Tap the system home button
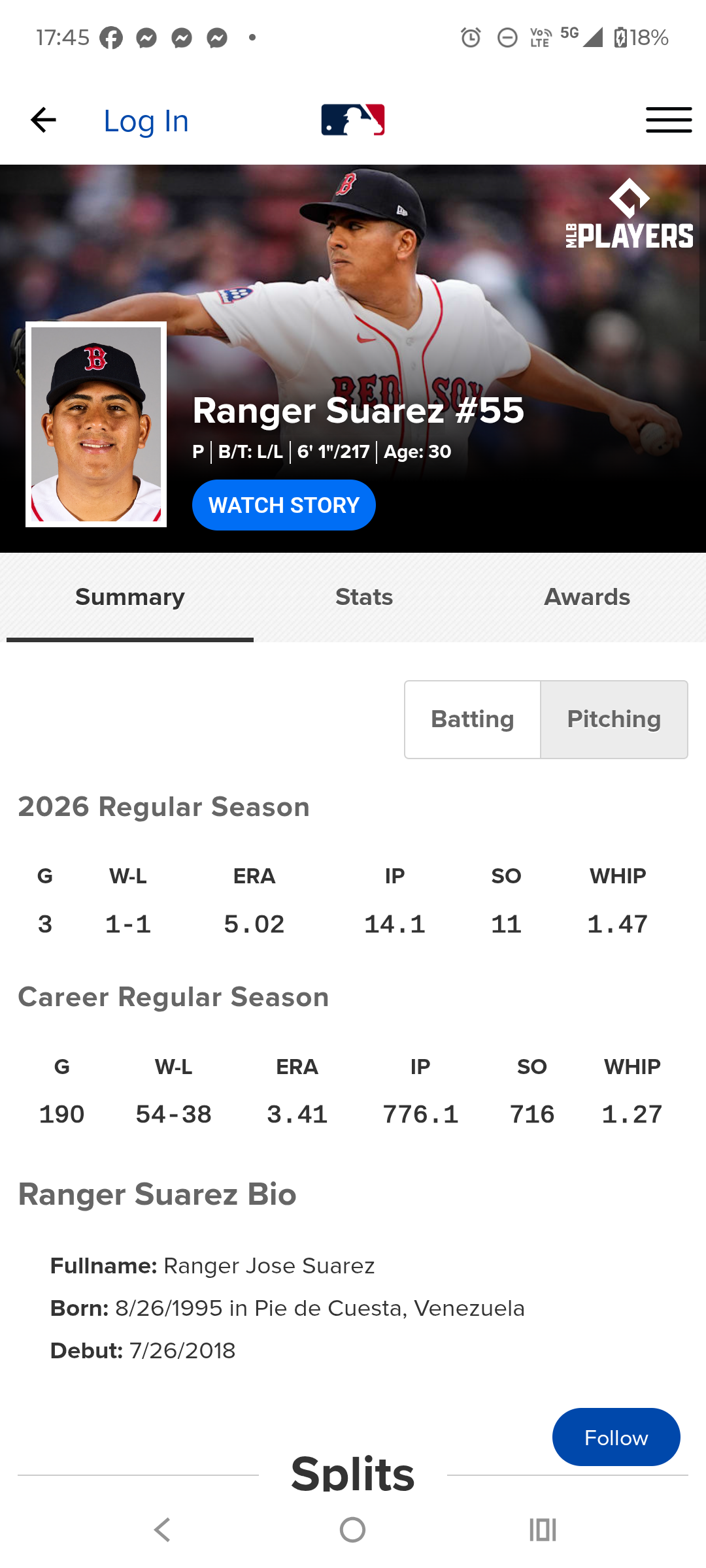This screenshot has height=1568, width=706. tap(353, 1529)
